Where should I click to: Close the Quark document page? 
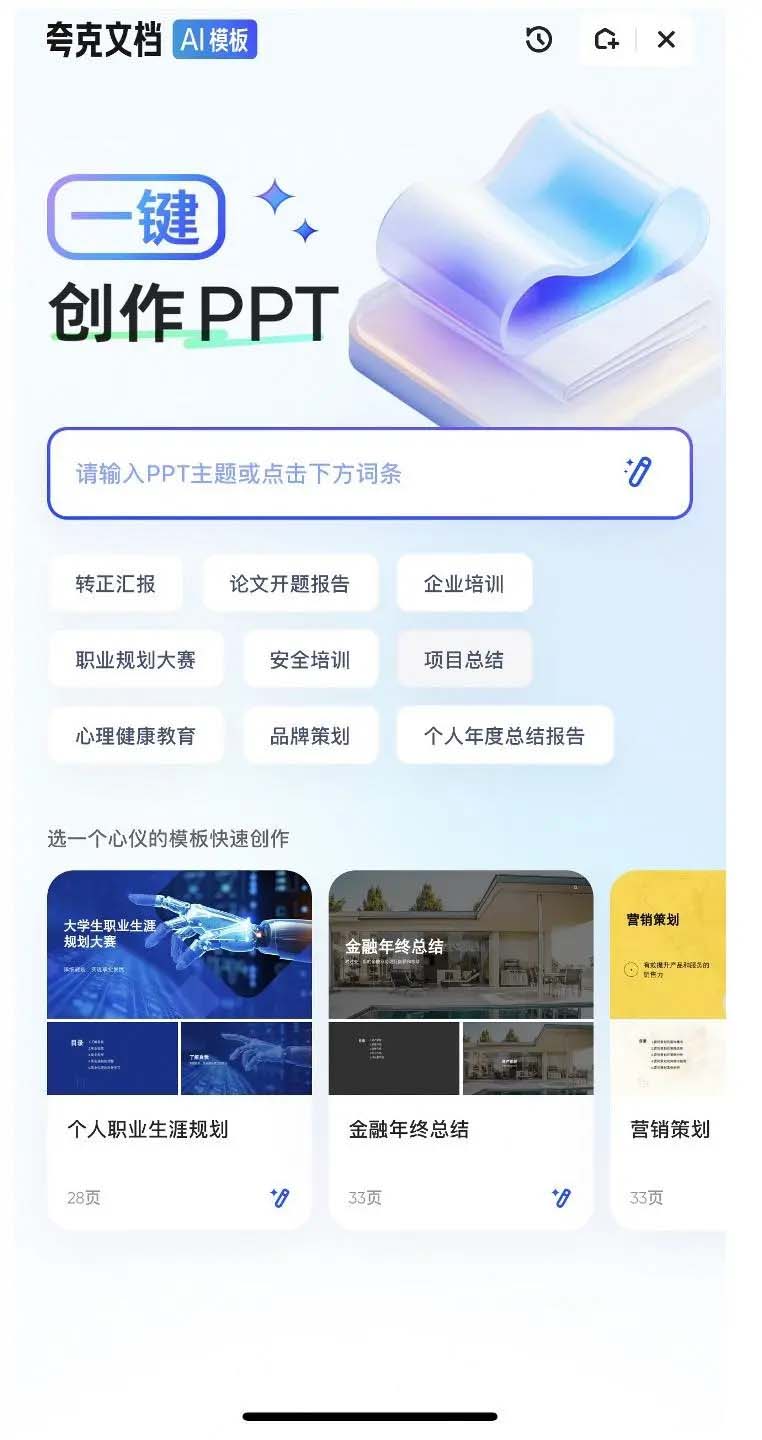click(x=666, y=40)
